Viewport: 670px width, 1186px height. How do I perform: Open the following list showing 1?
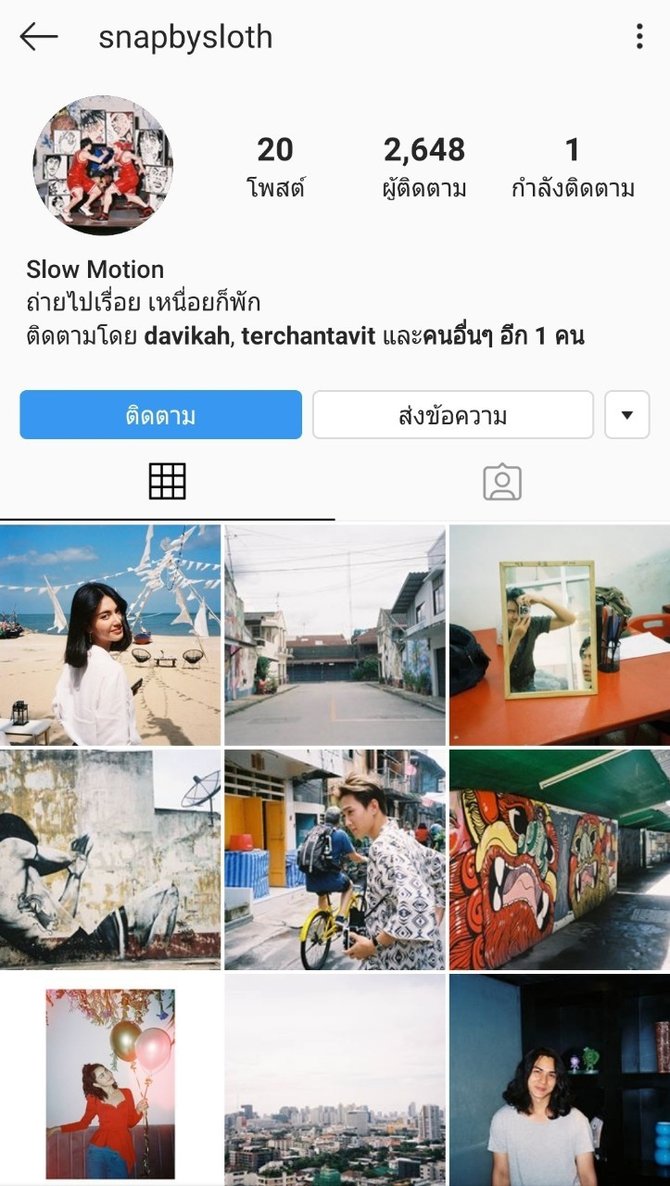coord(572,167)
